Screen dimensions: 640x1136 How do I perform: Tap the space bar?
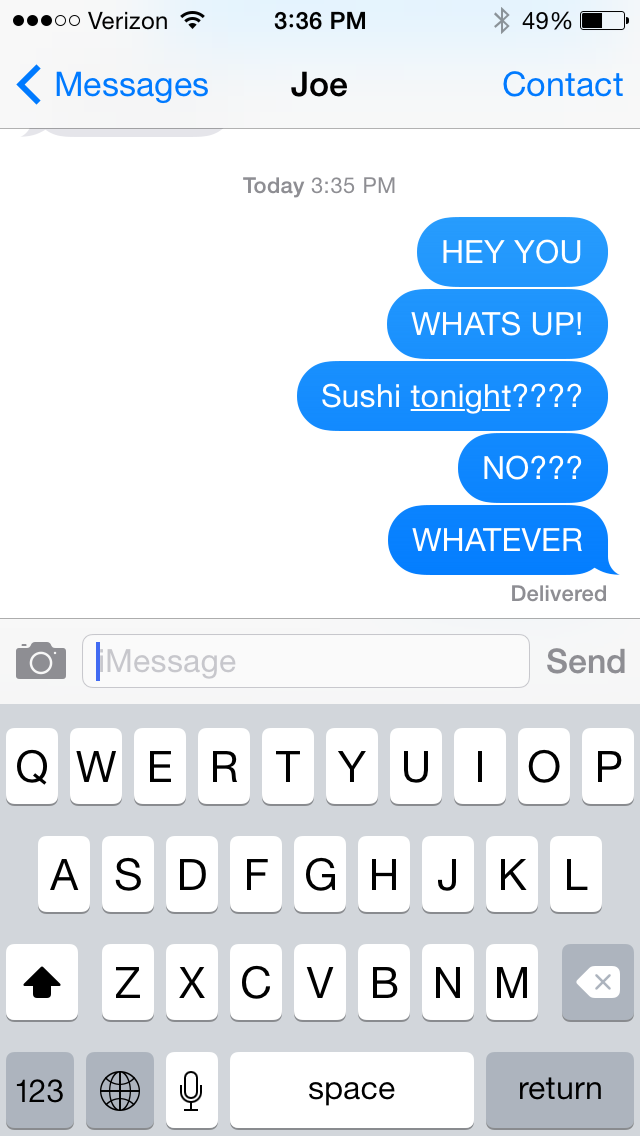click(x=351, y=1089)
